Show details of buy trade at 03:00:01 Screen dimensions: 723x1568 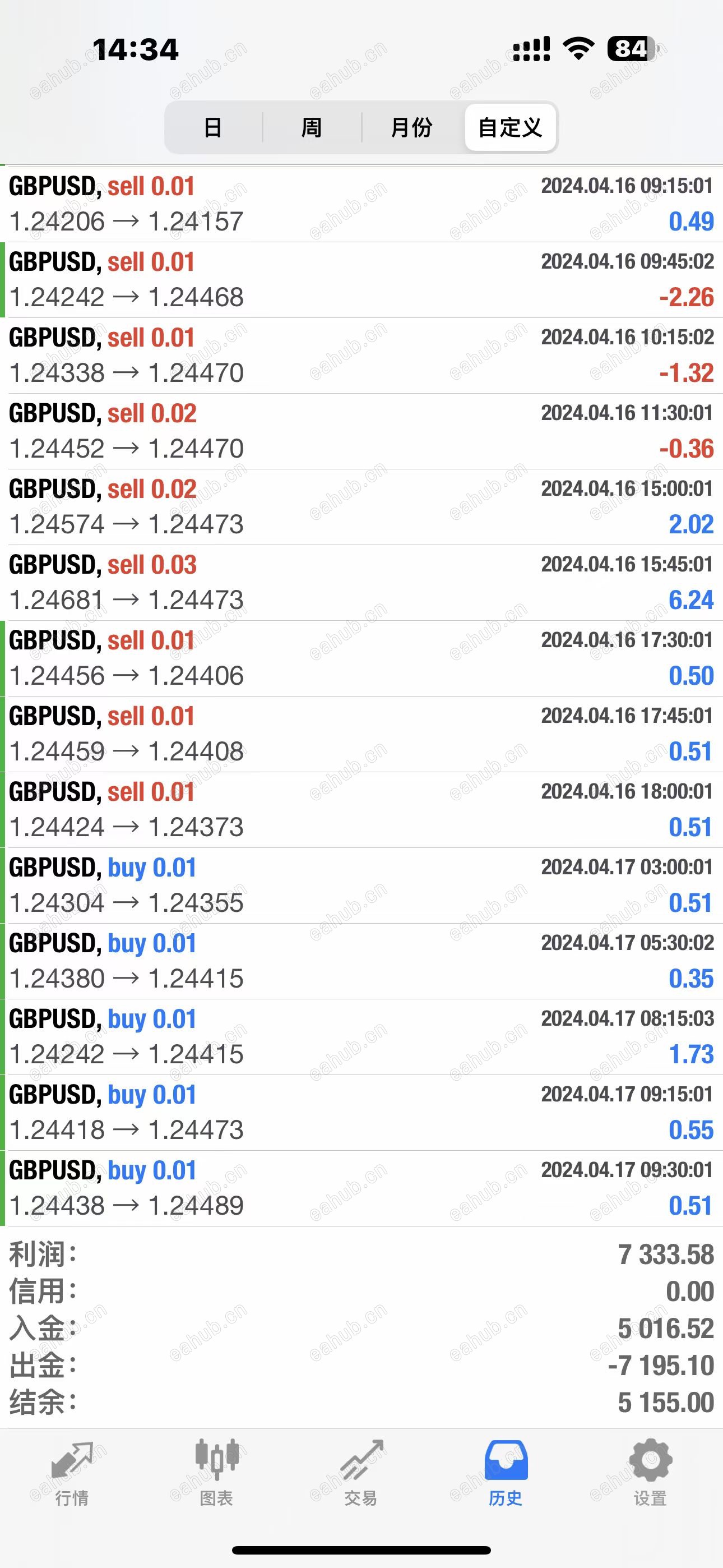tap(361, 885)
